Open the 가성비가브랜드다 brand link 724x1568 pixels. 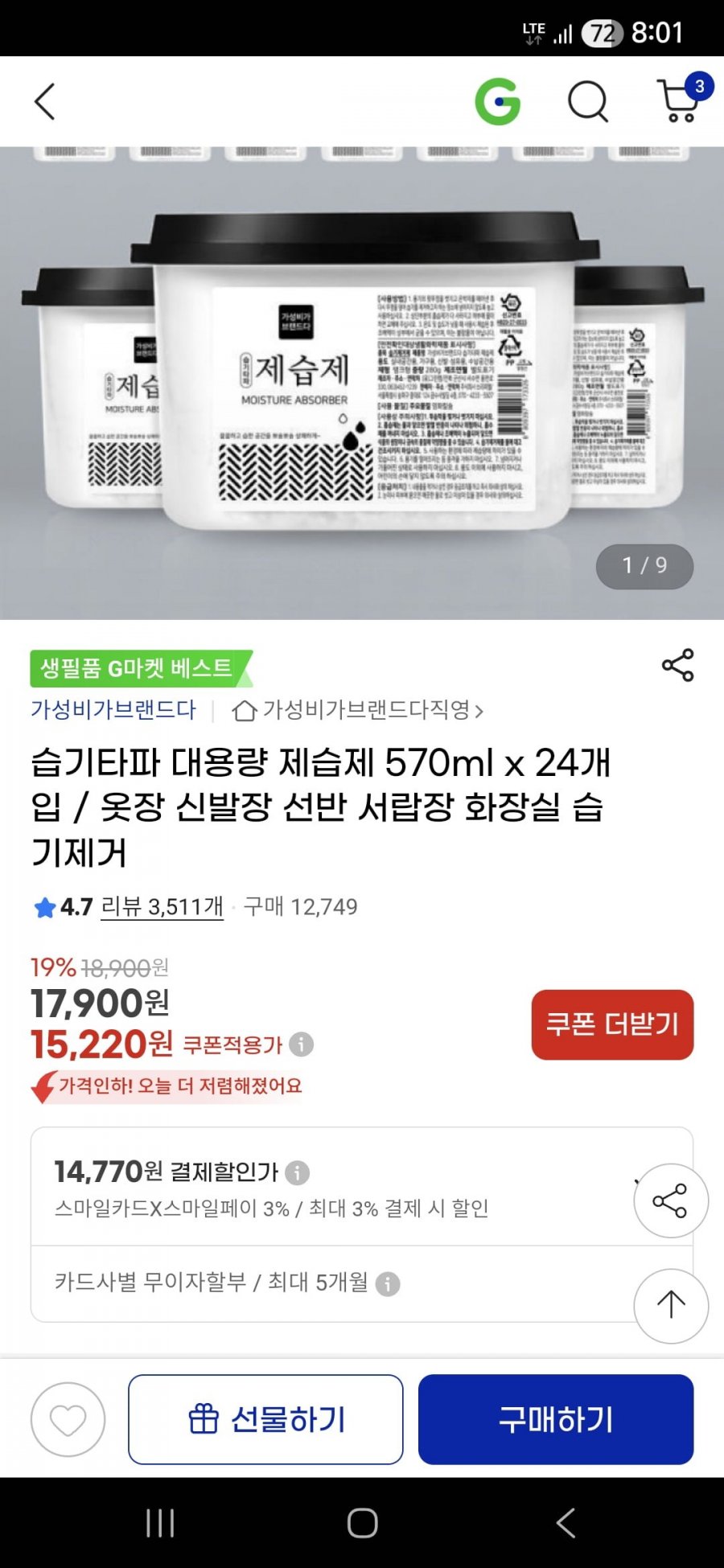[x=113, y=709]
